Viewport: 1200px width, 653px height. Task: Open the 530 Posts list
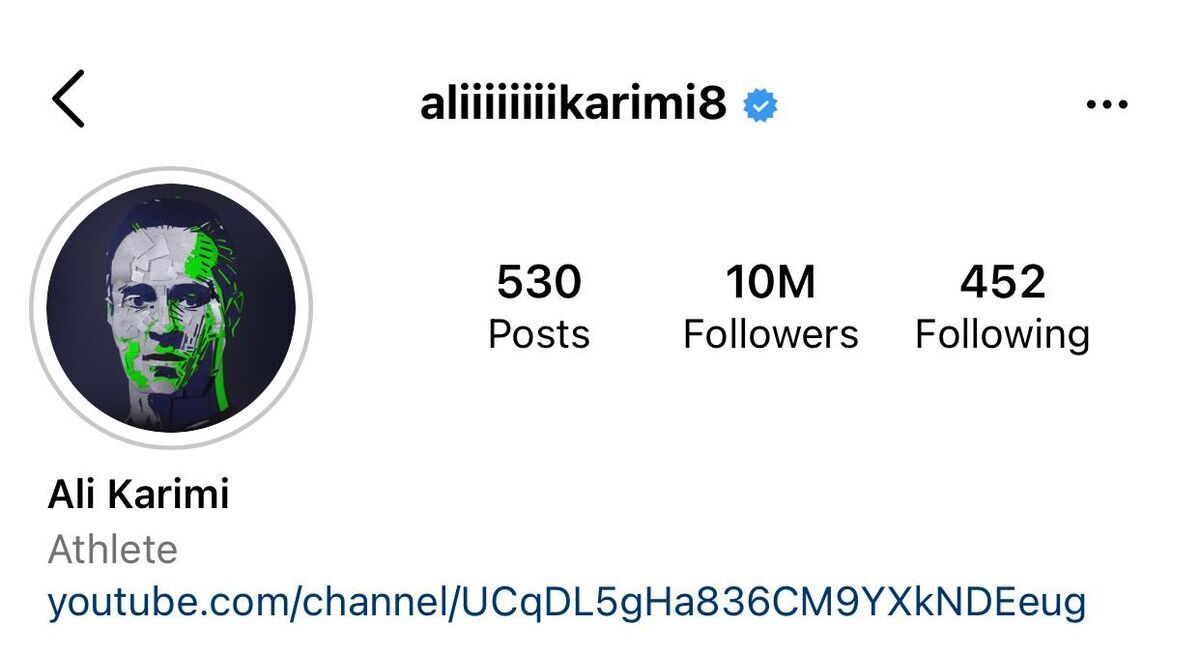point(539,307)
